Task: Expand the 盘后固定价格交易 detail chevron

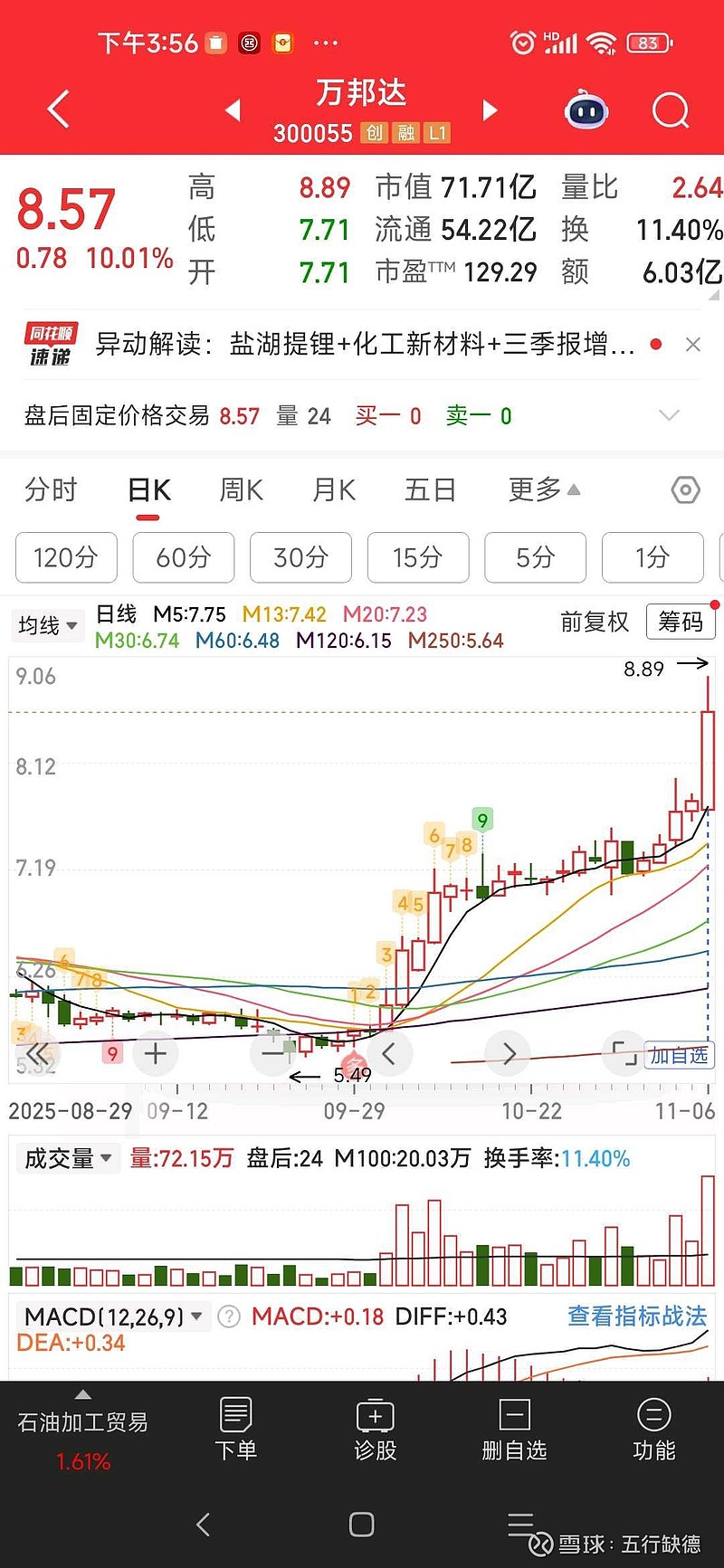Action: point(669,415)
